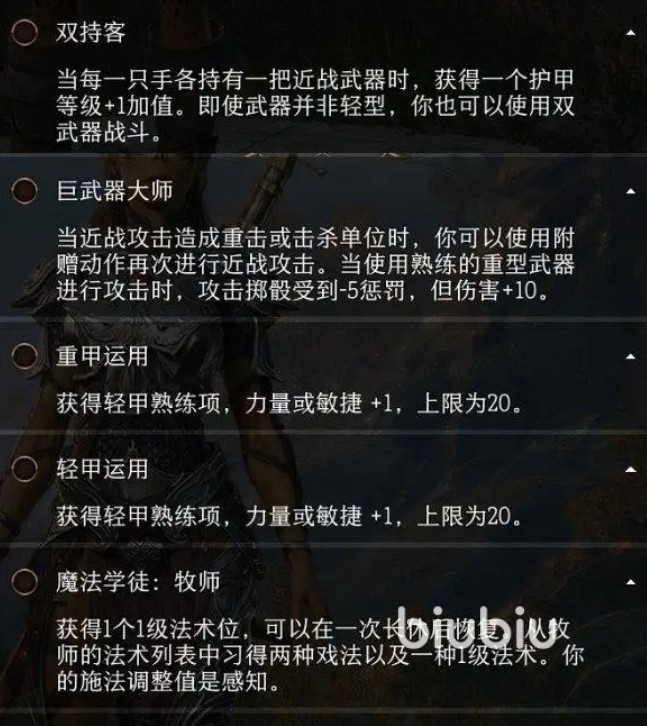Collapse the 巨武器大师 description
This screenshot has height=726, width=647.
[630, 190]
